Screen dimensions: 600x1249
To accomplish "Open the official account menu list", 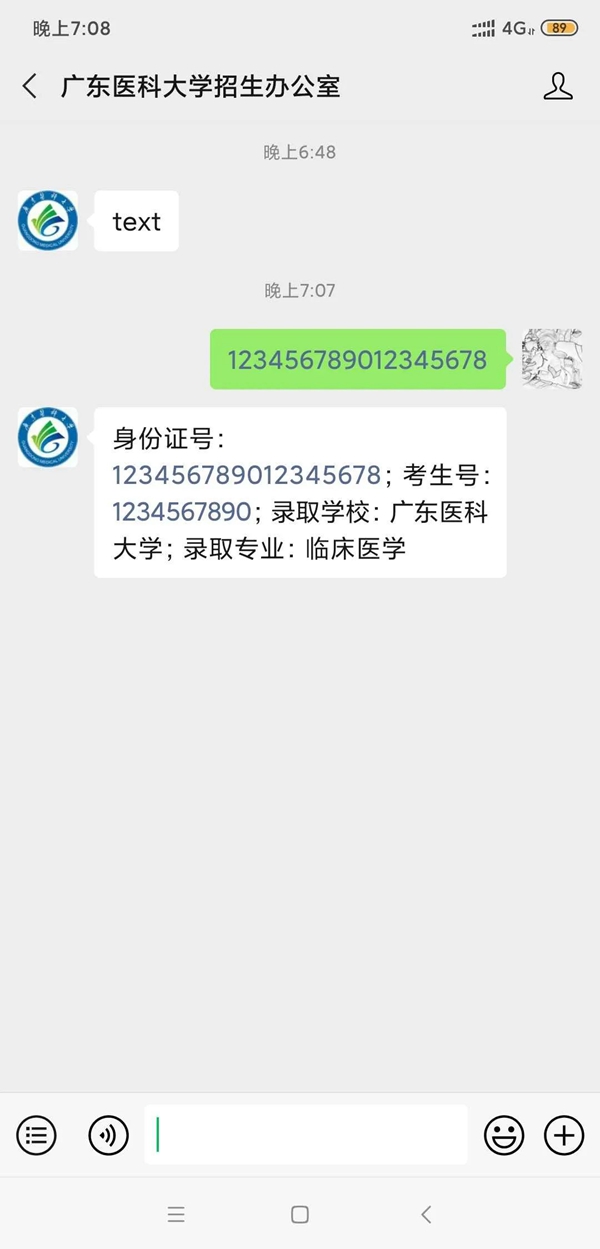I will tap(37, 1135).
